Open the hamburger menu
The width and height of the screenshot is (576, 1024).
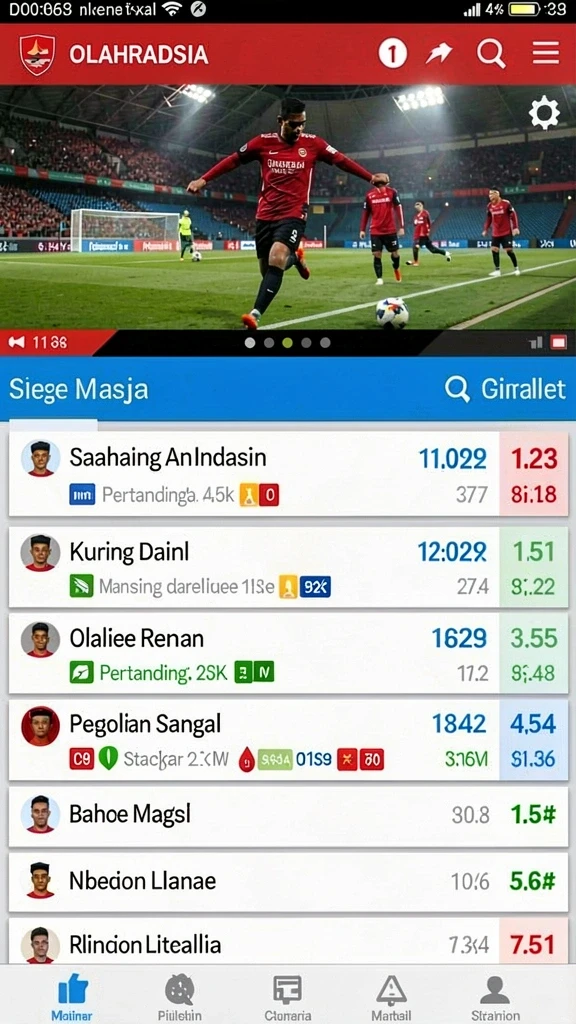tap(545, 53)
